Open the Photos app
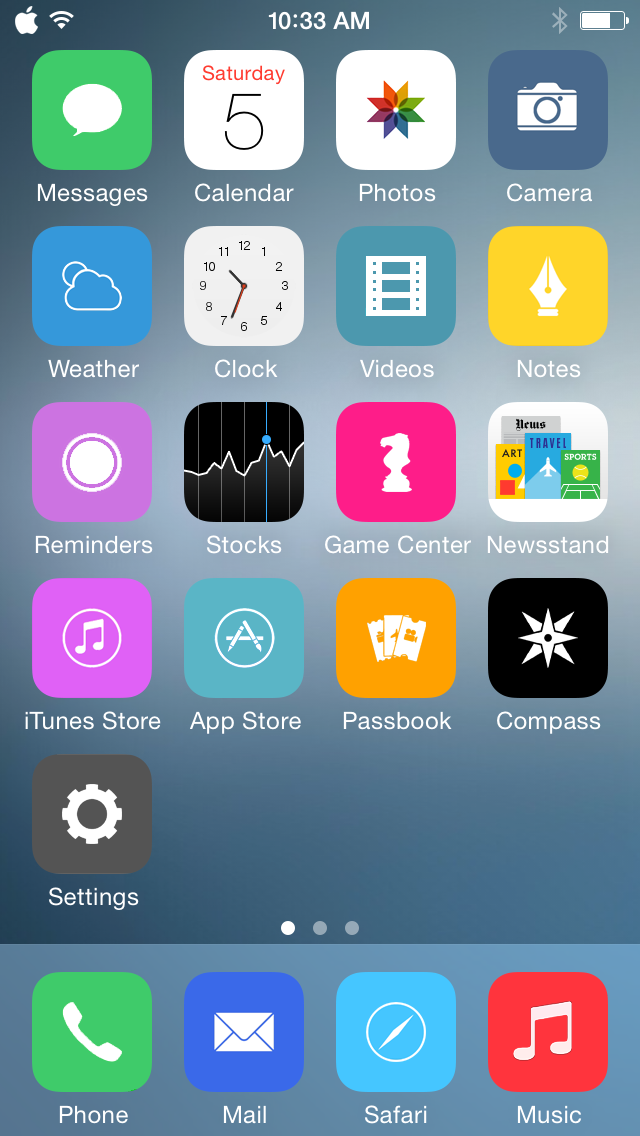Image resolution: width=640 pixels, height=1136 pixels. (x=396, y=110)
